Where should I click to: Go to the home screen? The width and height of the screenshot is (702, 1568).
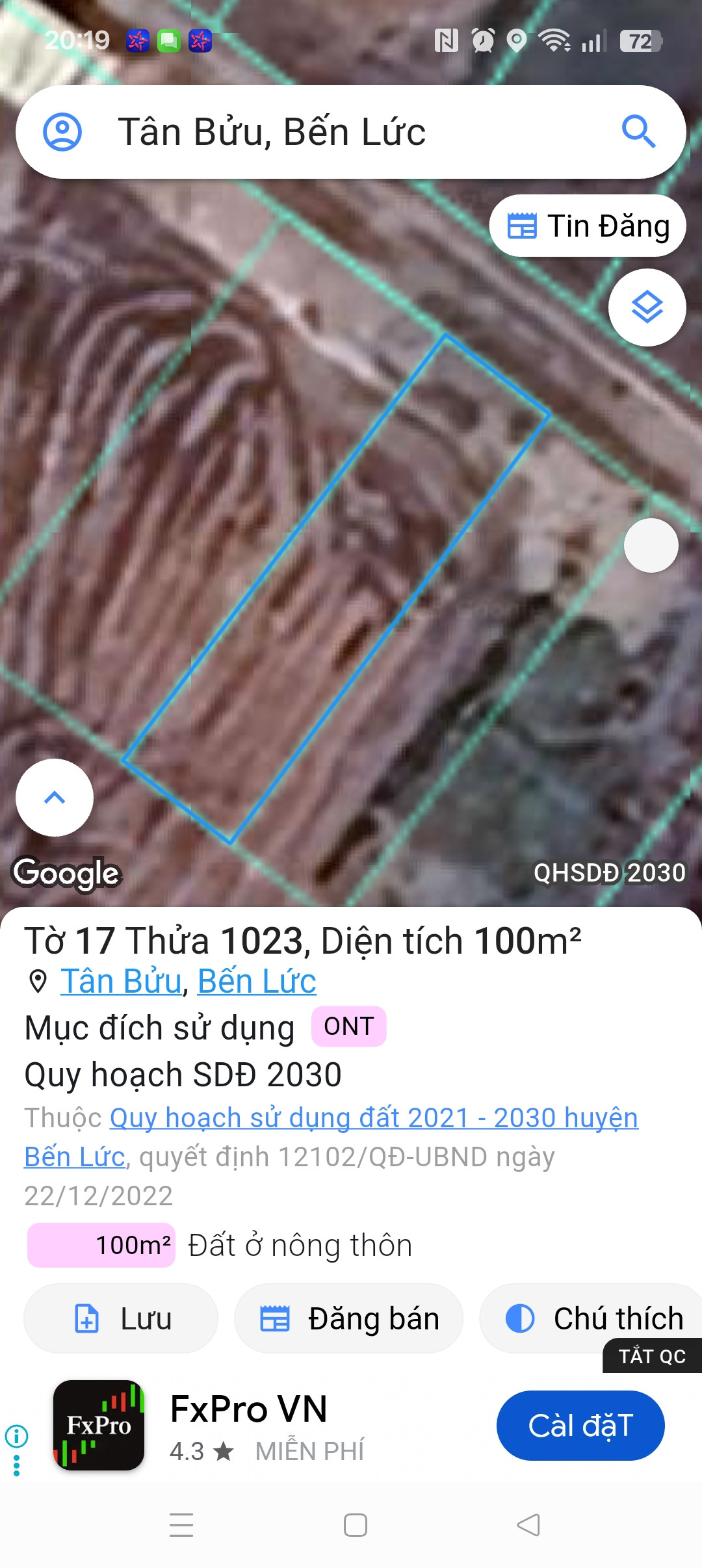click(356, 1525)
